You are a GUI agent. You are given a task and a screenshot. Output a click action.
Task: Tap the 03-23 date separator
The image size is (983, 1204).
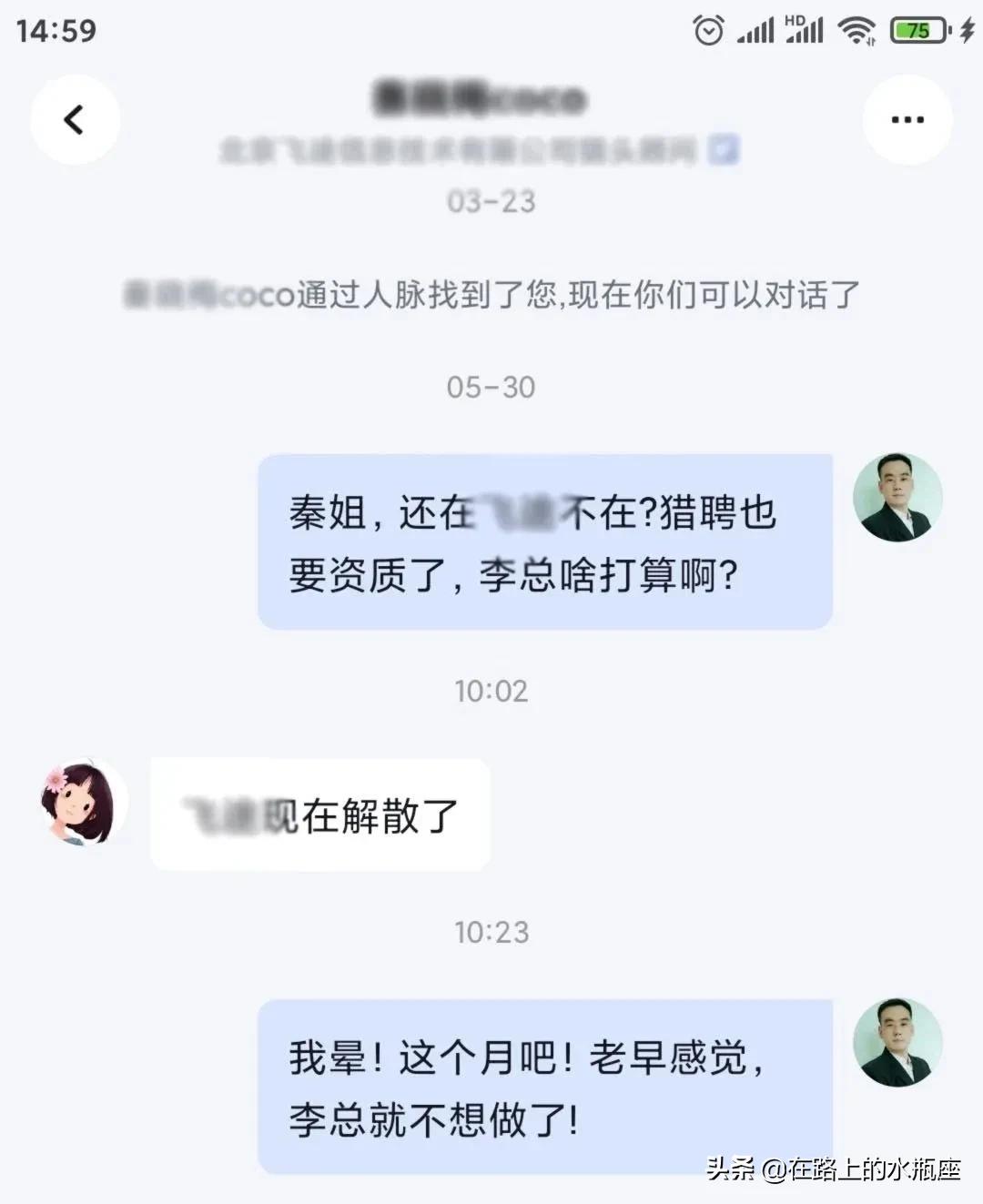pos(491,202)
